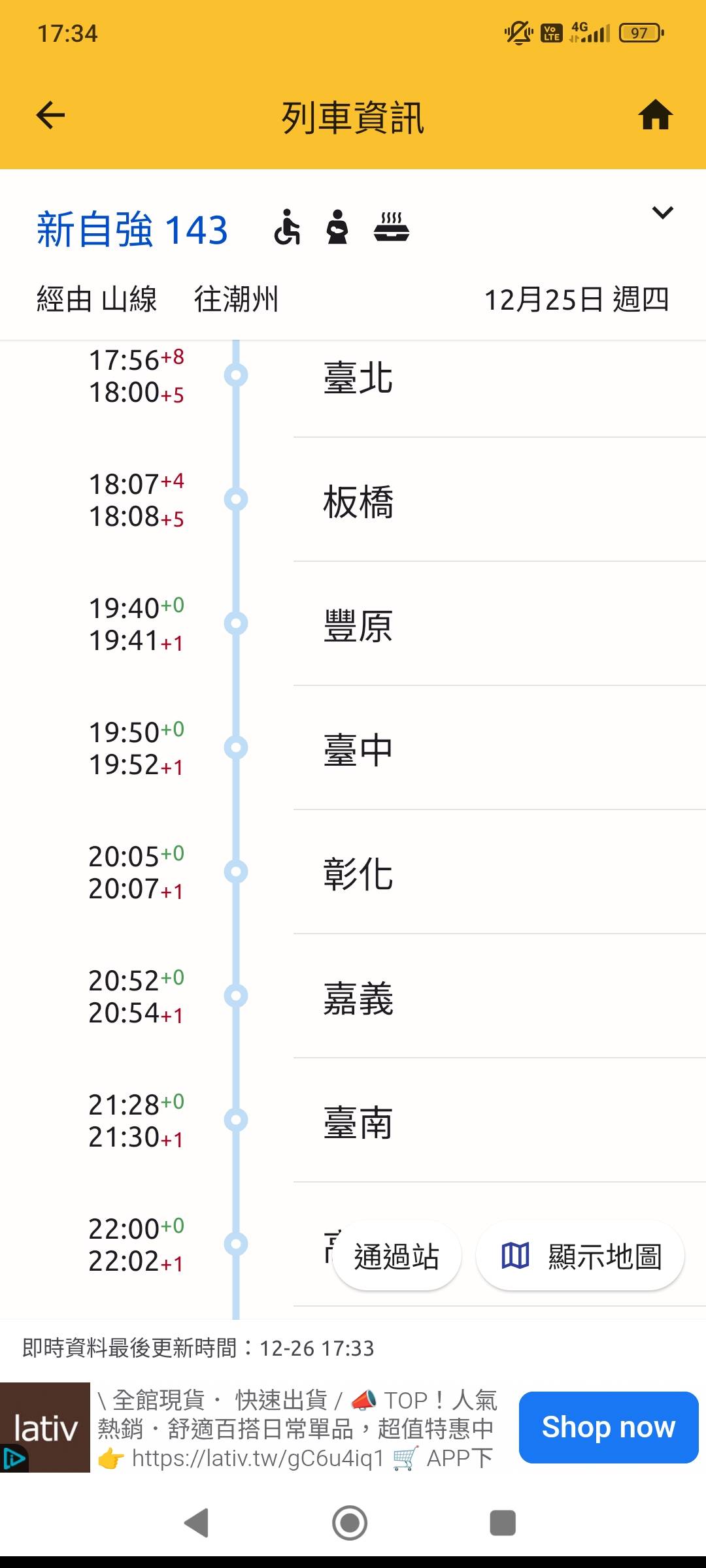706x1568 pixels.
Task: Open the ad info icon on lativ banner
Action: [x=13, y=1459]
